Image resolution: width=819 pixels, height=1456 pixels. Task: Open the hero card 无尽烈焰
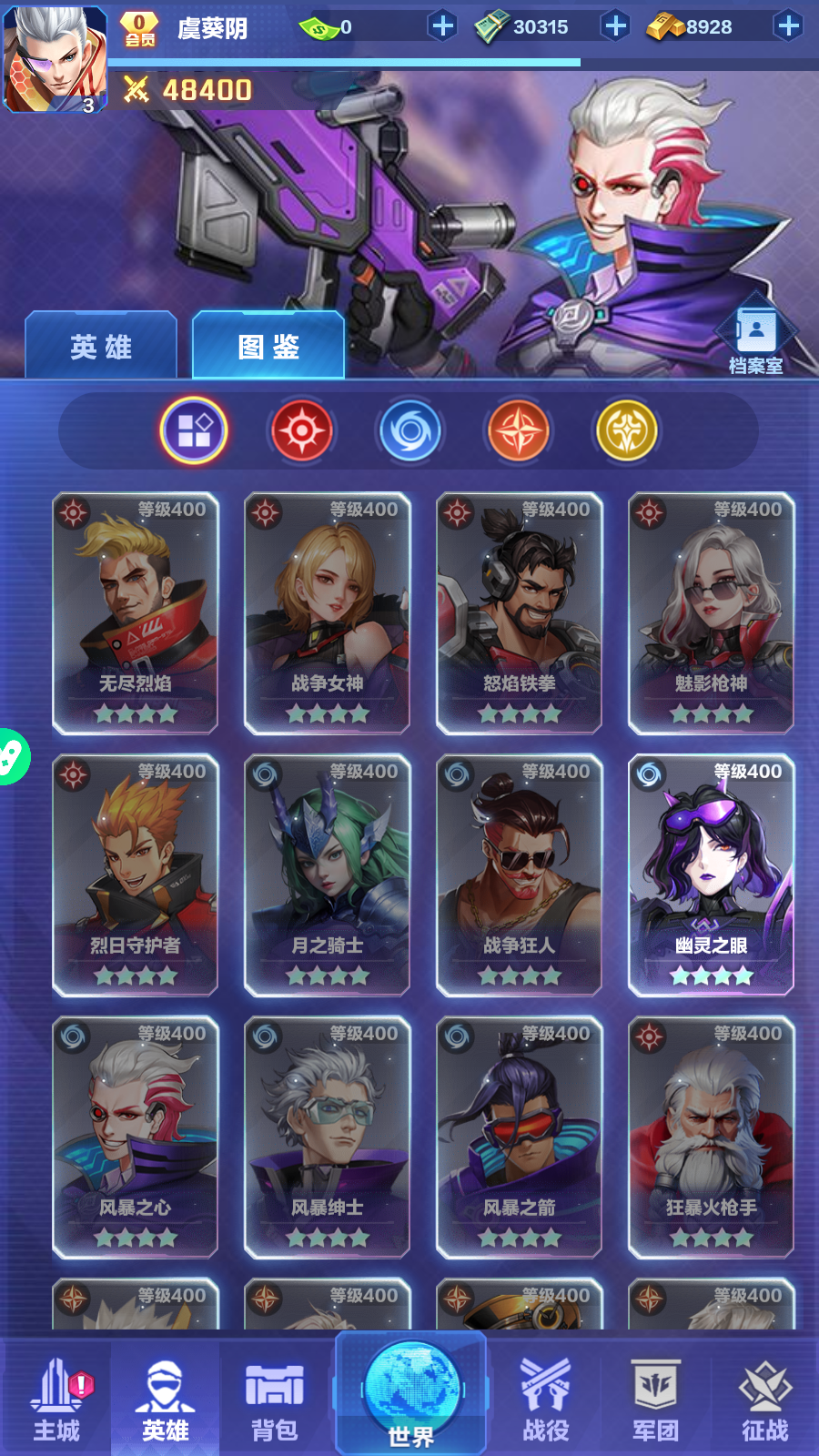pyautogui.click(x=136, y=612)
